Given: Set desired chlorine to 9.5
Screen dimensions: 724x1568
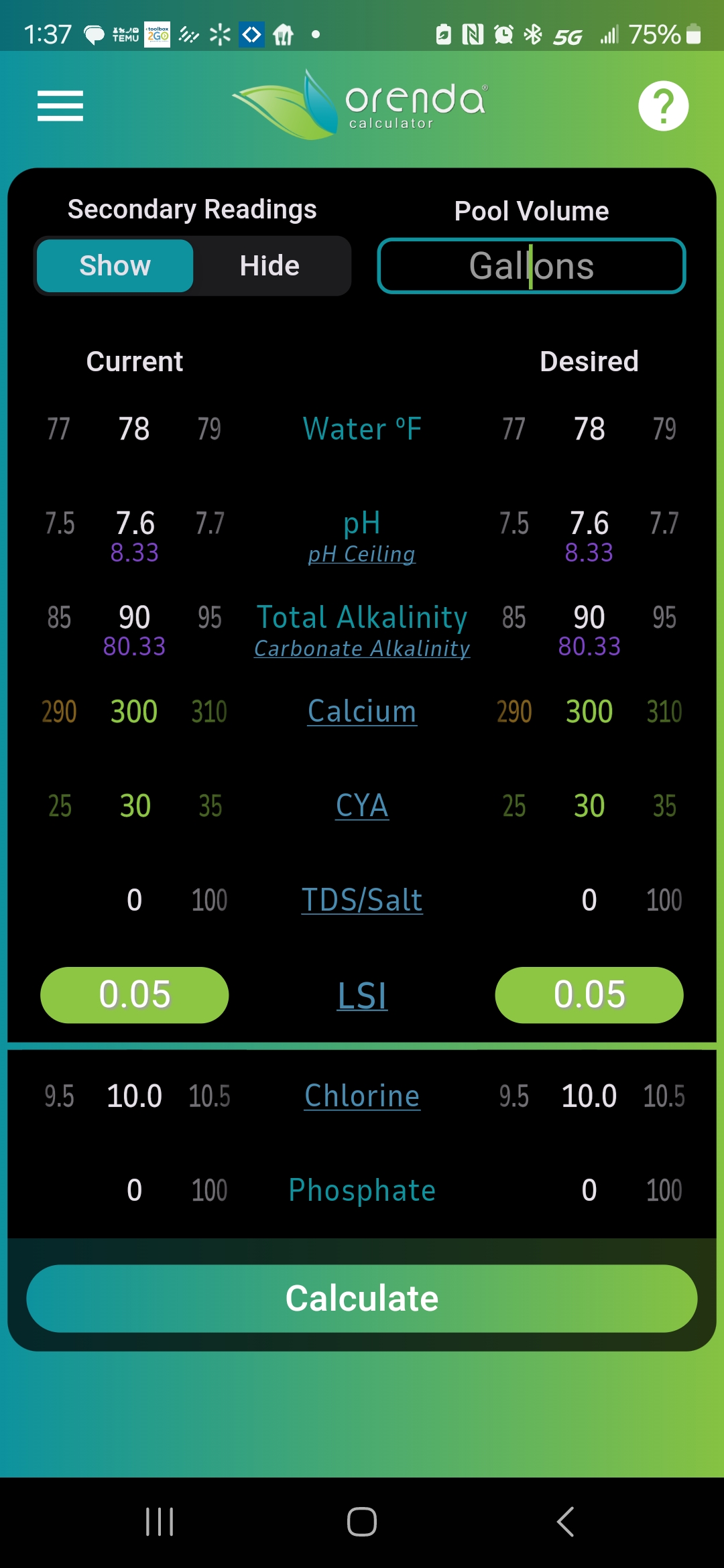Looking at the screenshot, I should coord(514,1097).
